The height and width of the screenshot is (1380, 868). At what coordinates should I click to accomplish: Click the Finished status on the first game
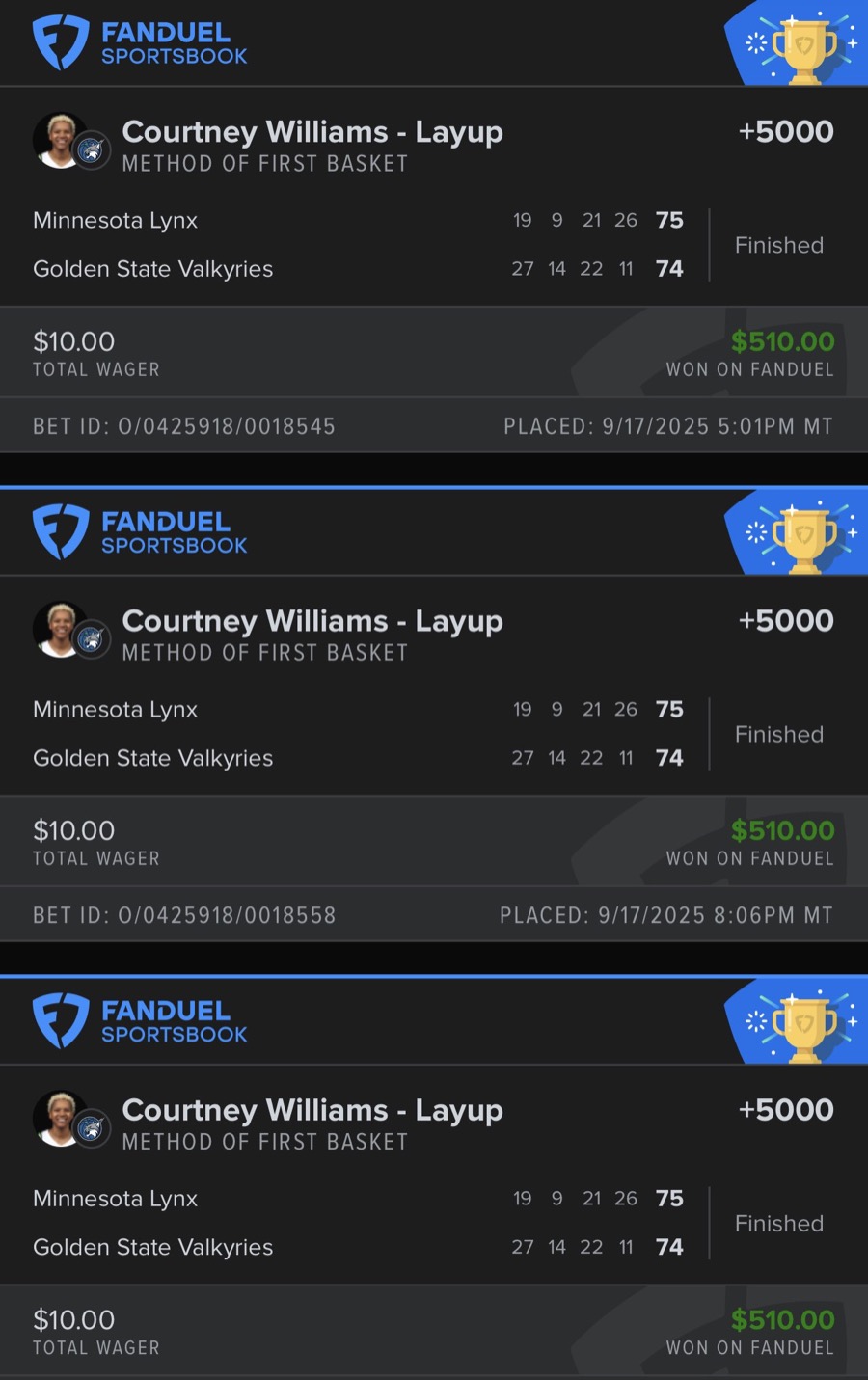pyautogui.click(x=778, y=245)
